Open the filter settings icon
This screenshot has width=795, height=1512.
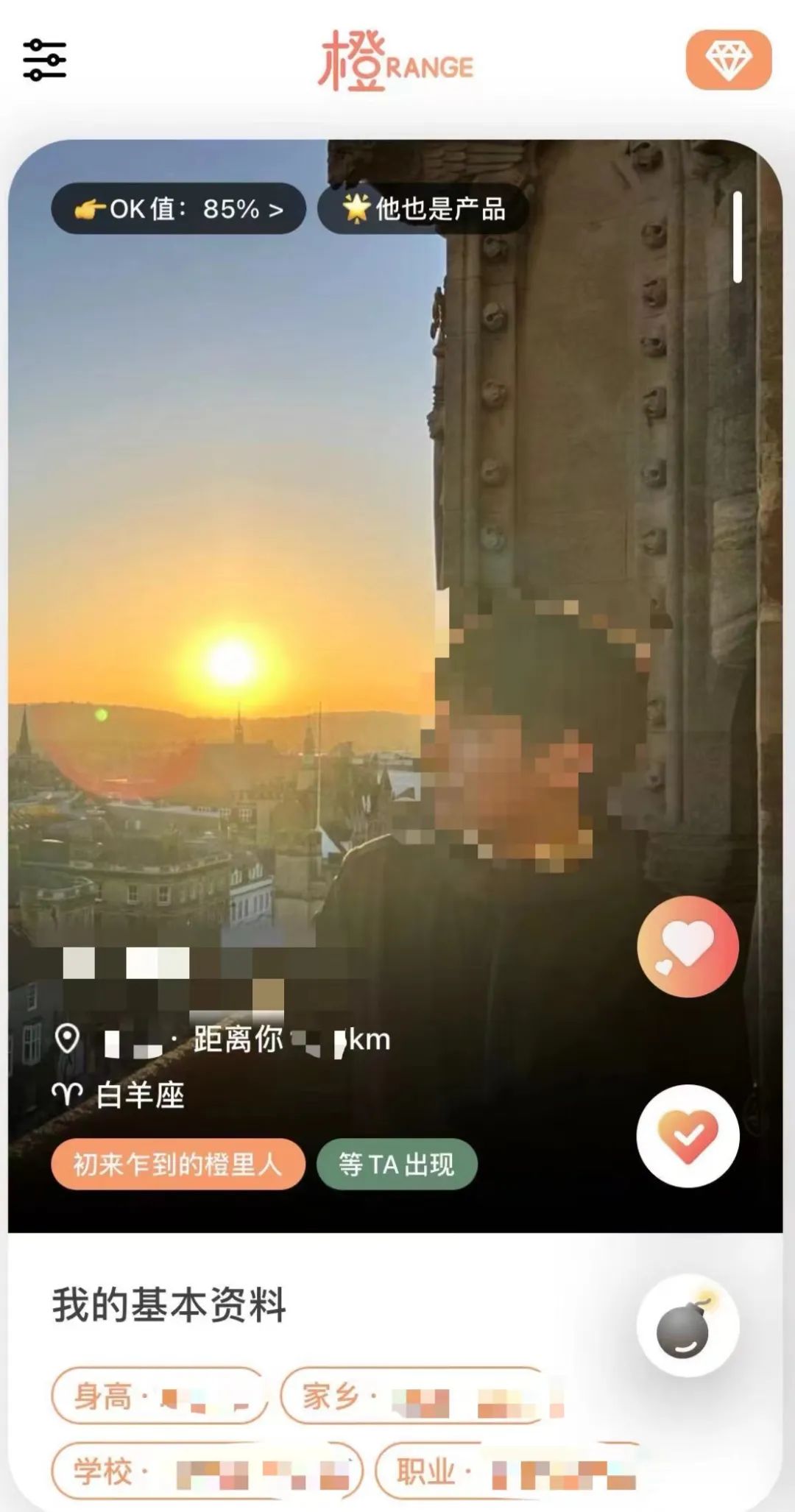coord(44,59)
